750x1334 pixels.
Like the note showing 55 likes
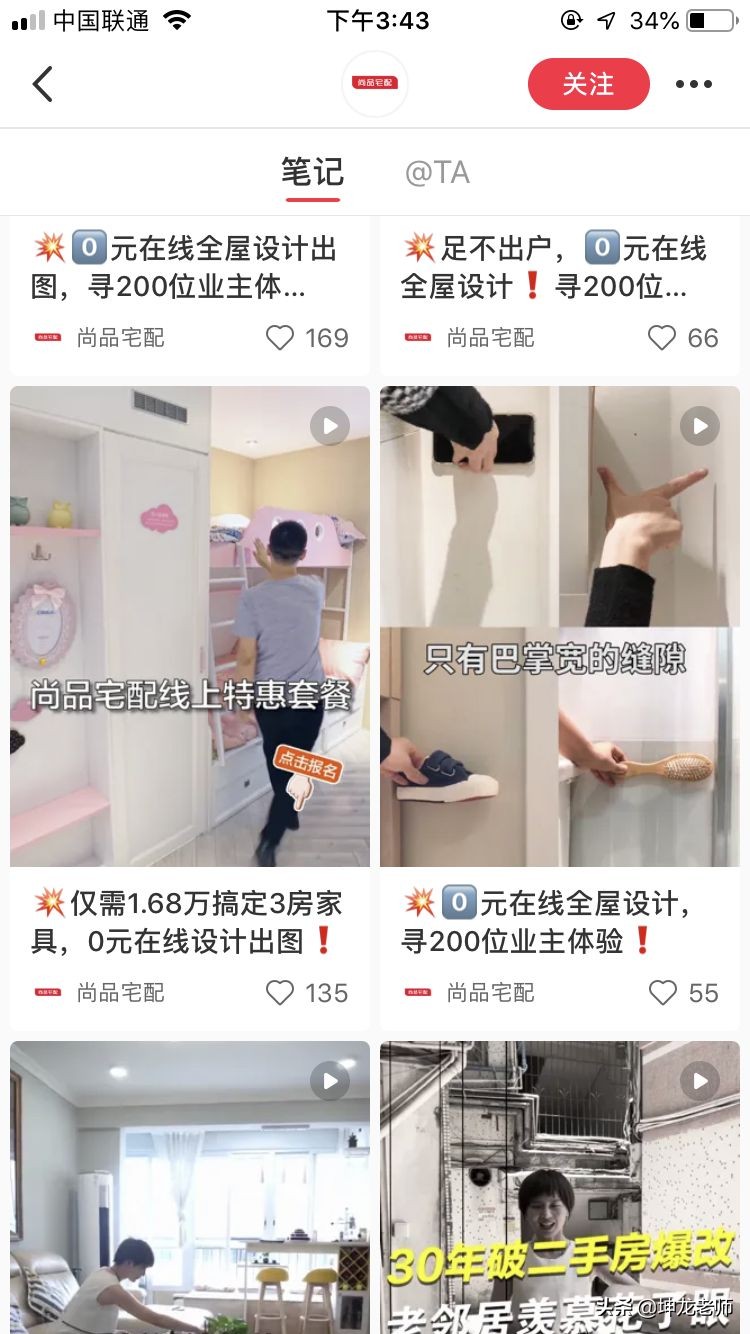[x=662, y=993]
